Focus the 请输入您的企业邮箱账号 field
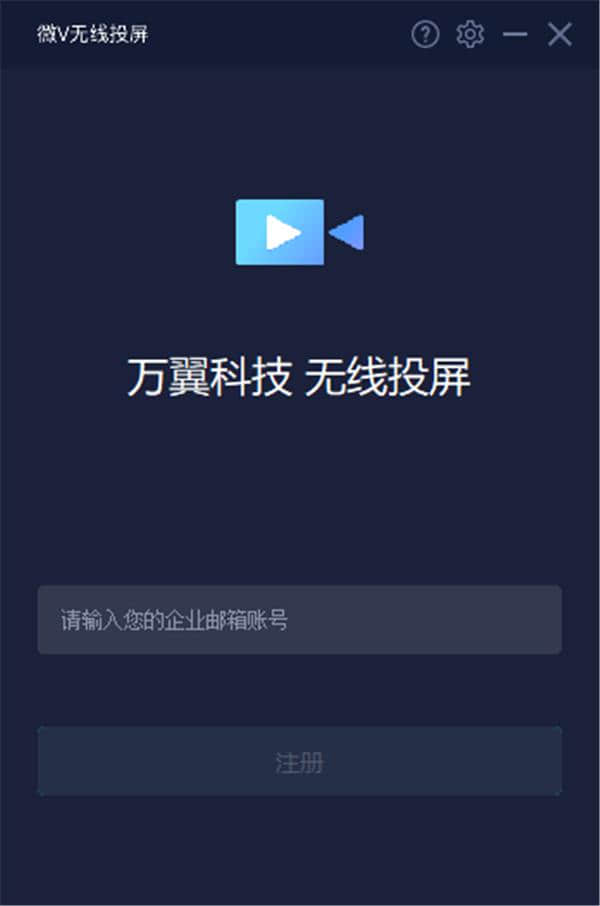 click(x=299, y=620)
